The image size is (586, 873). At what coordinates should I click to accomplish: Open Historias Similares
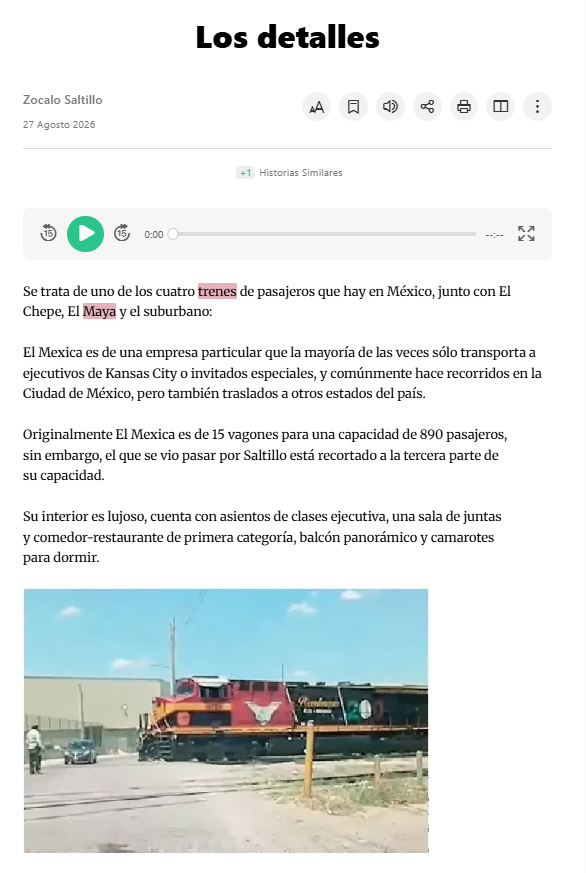coord(289,173)
